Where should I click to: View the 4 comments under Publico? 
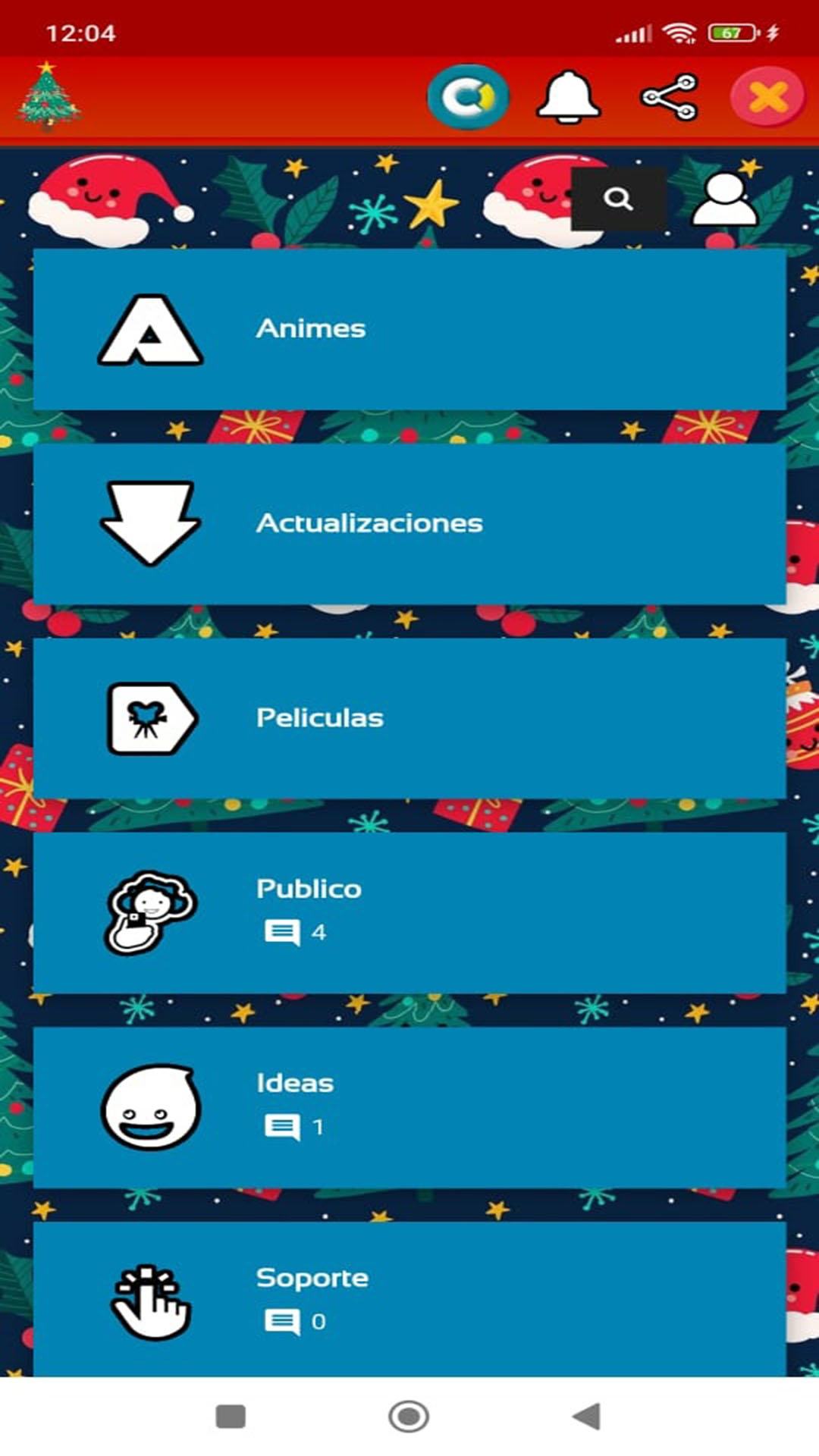pos(297,933)
